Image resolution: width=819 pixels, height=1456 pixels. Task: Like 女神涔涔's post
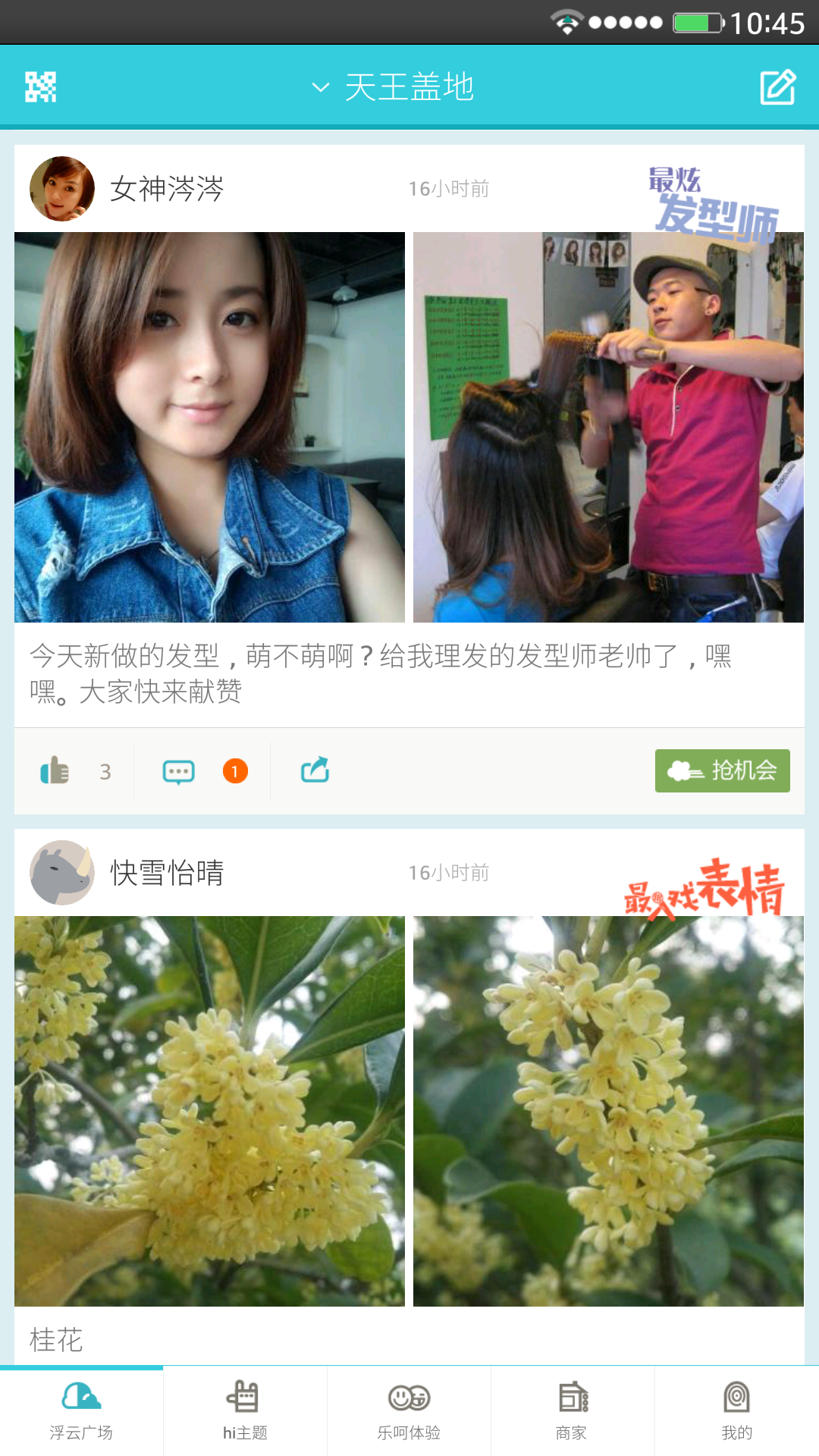click(55, 771)
